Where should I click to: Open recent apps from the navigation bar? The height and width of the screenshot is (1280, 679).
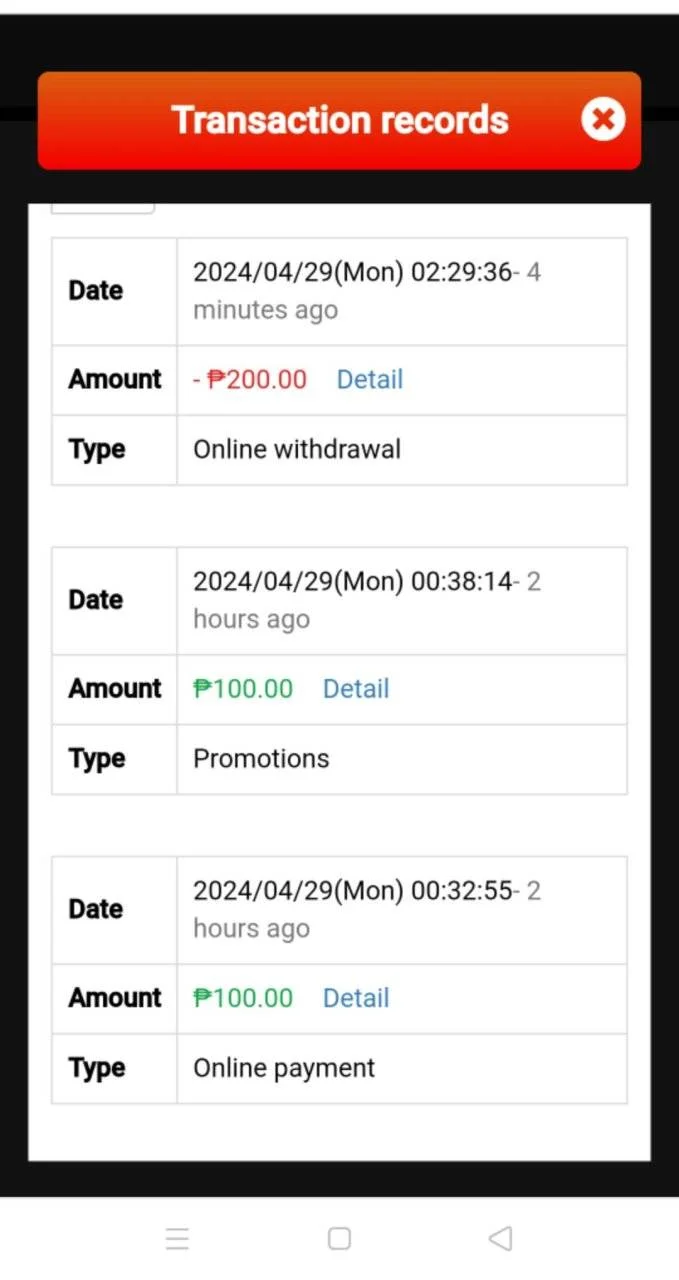(177, 1239)
